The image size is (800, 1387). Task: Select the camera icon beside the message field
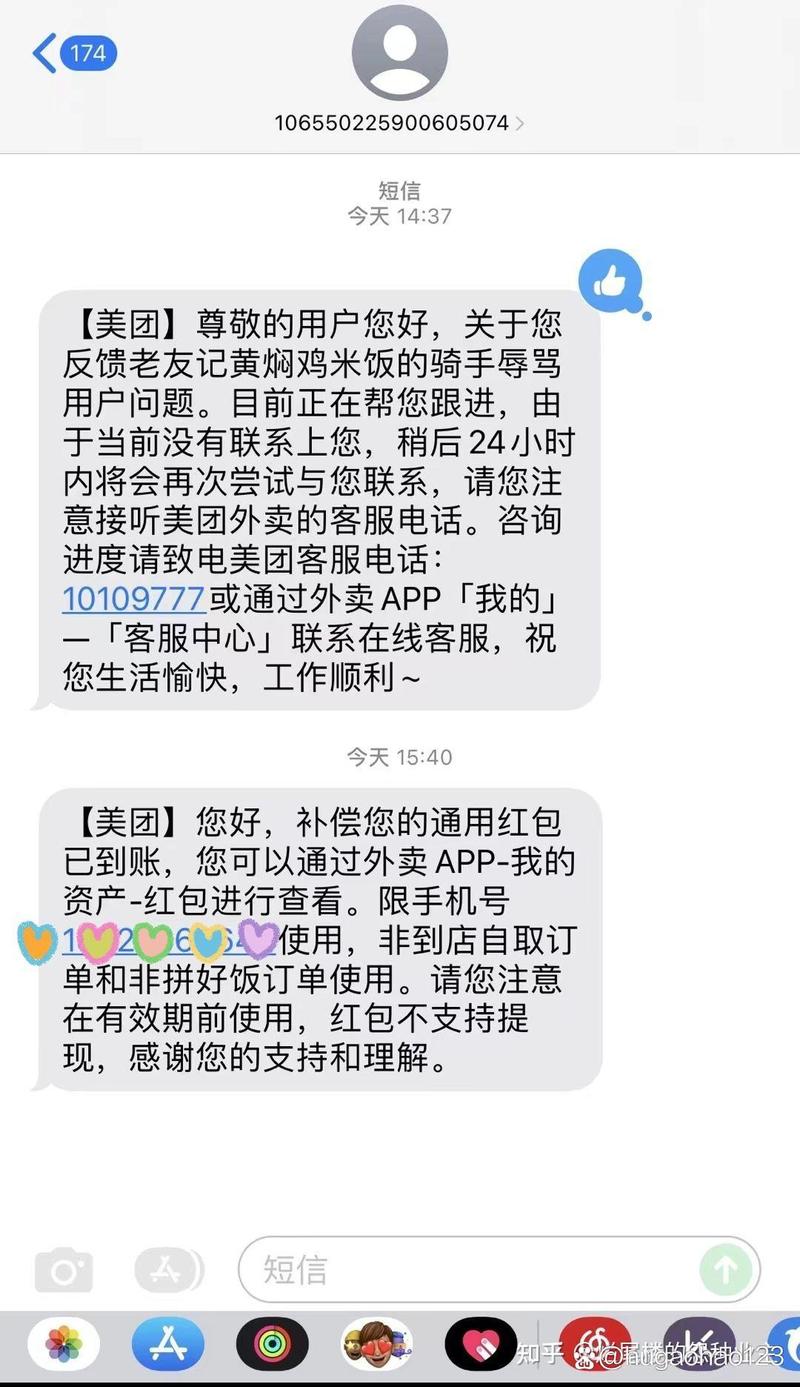pos(66,1270)
